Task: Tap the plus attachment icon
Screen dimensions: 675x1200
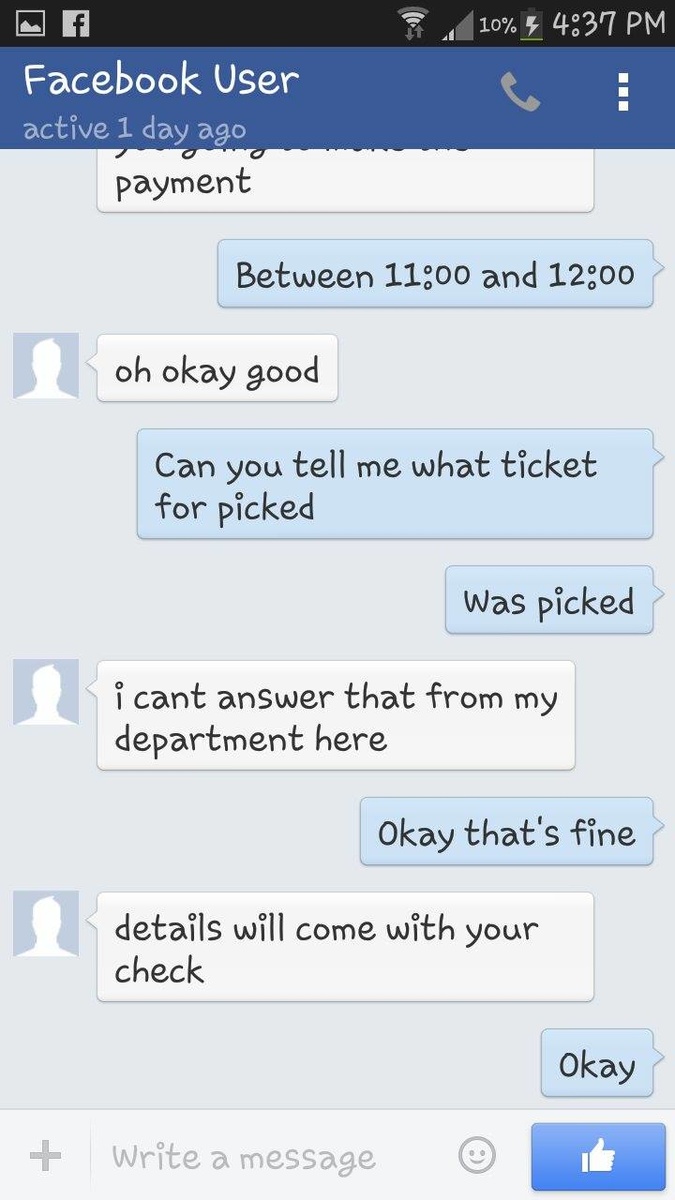Action: coord(45,1156)
